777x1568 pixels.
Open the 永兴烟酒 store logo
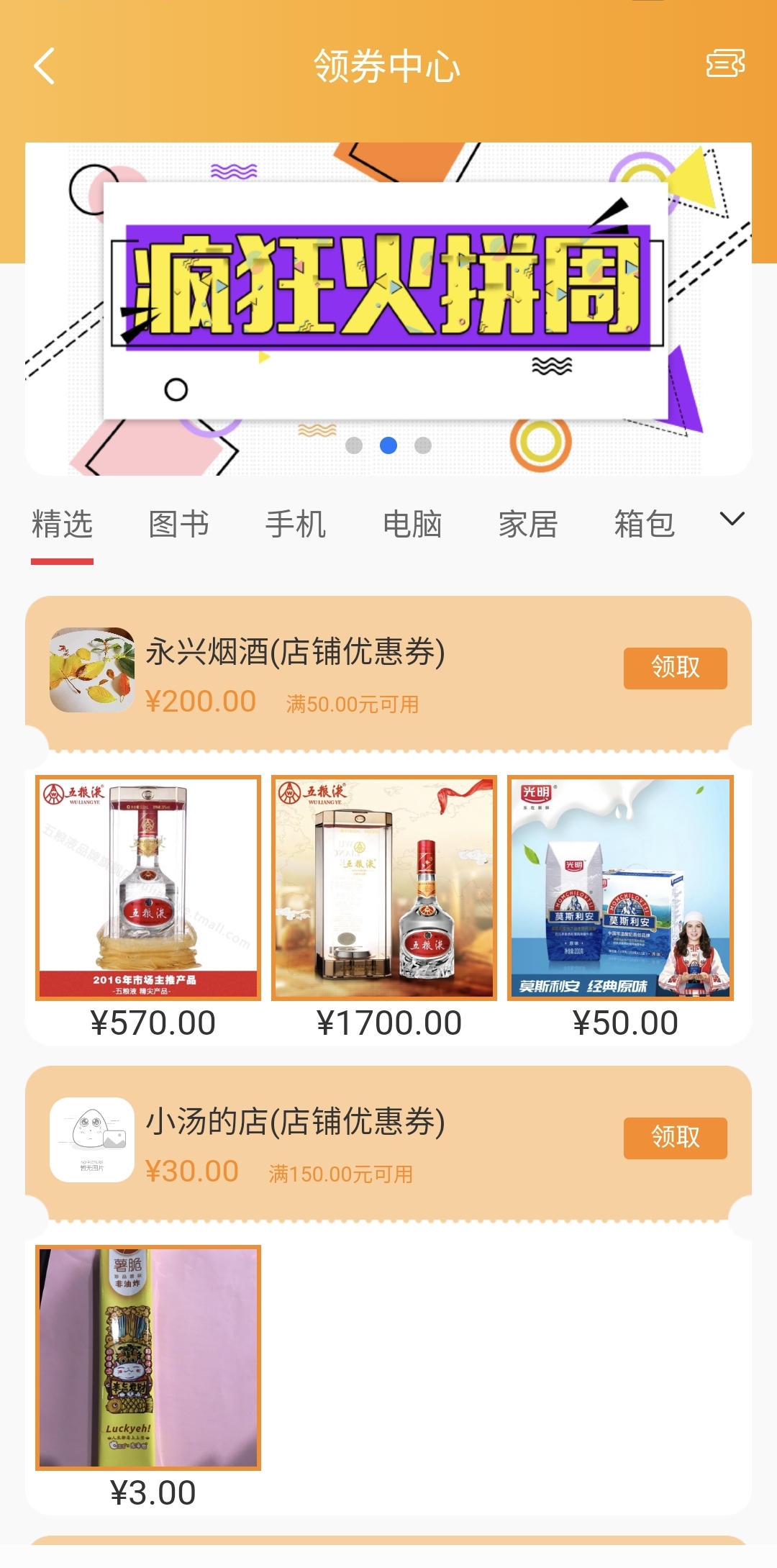coord(92,670)
